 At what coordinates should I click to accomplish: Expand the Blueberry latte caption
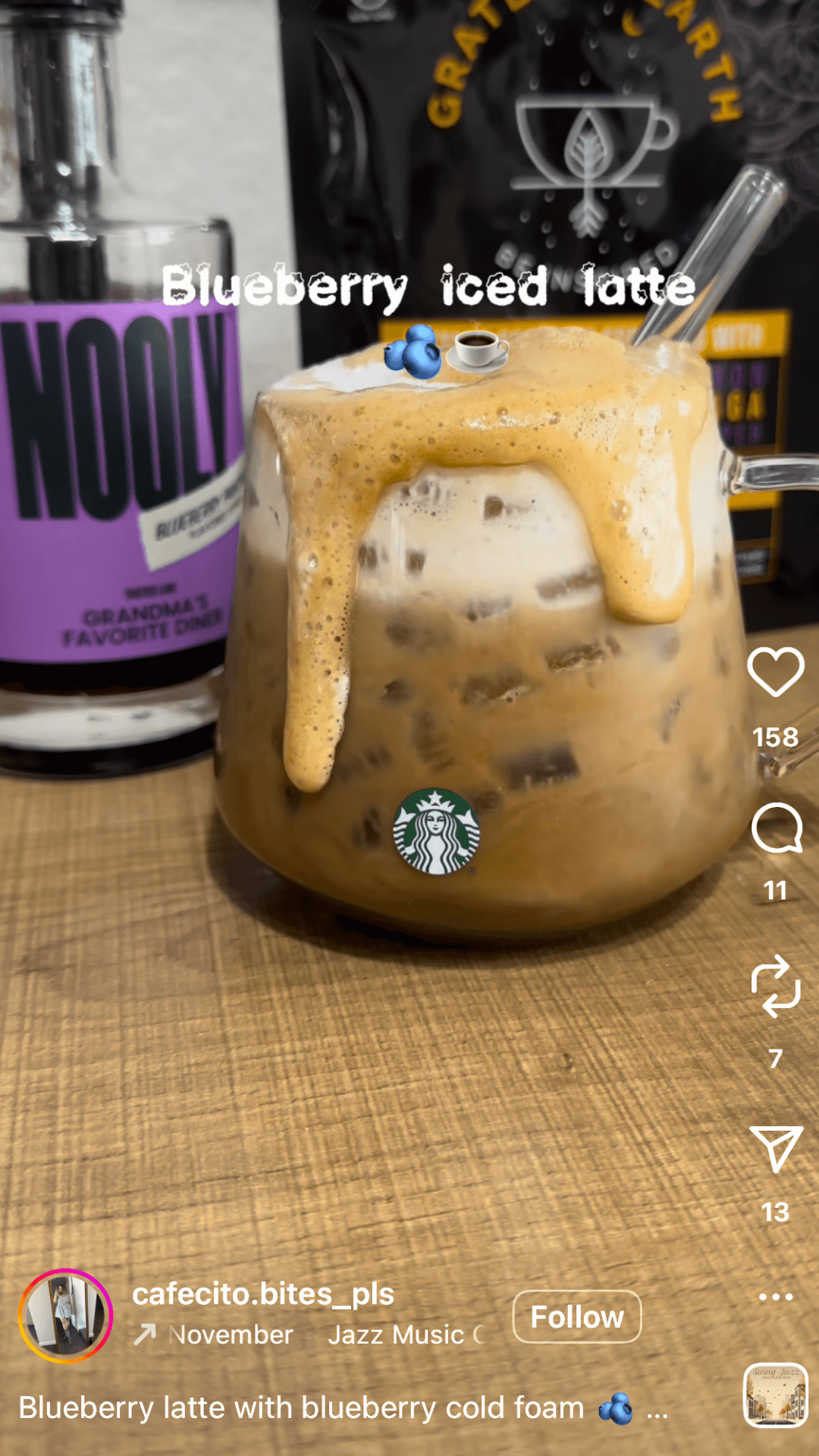[656, 1409]
